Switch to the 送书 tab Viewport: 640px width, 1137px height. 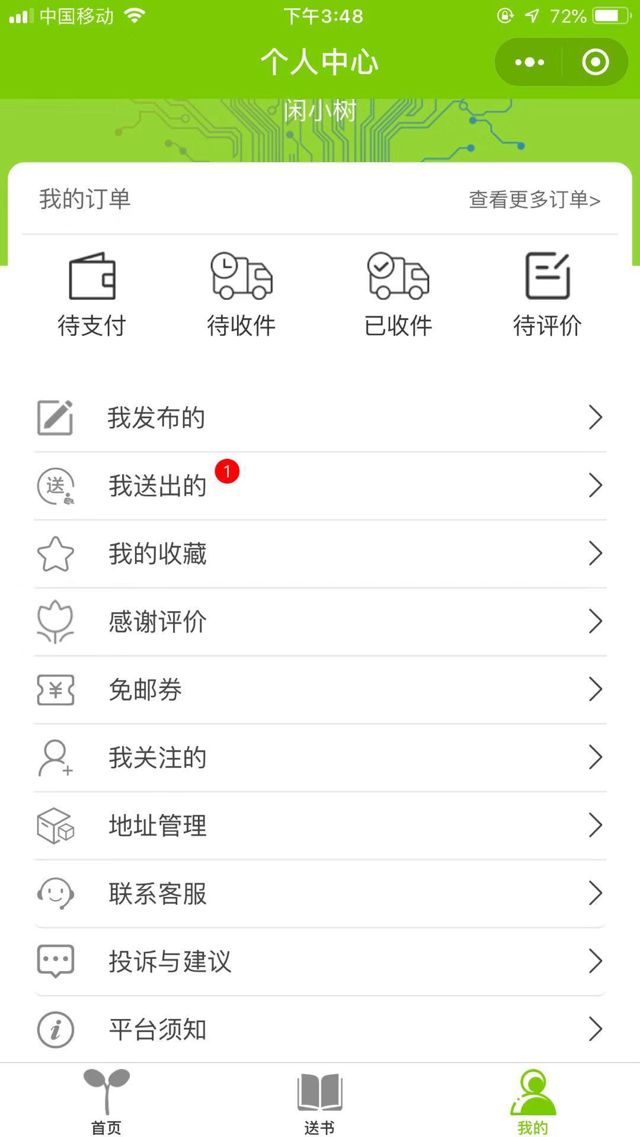tap(320, 1101)
